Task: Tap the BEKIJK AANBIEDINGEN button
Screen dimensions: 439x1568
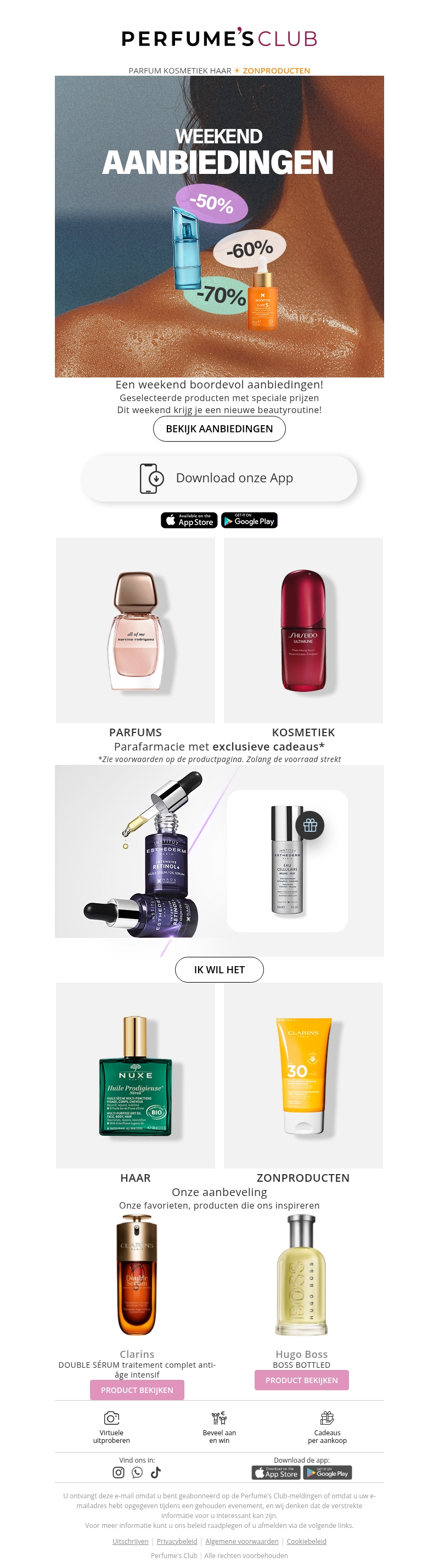Action: 219,428
